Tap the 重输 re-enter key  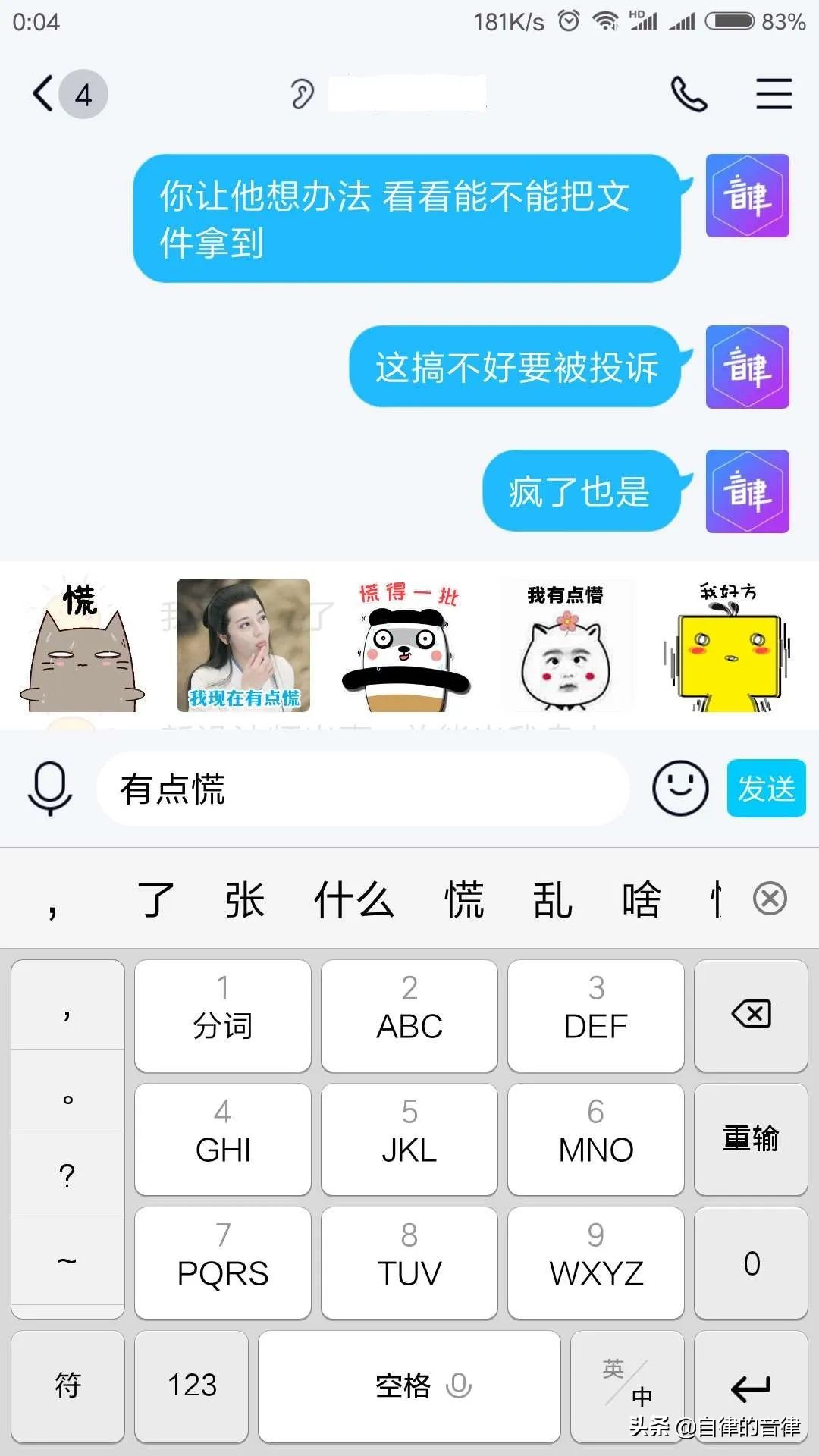click(751, 1139)
